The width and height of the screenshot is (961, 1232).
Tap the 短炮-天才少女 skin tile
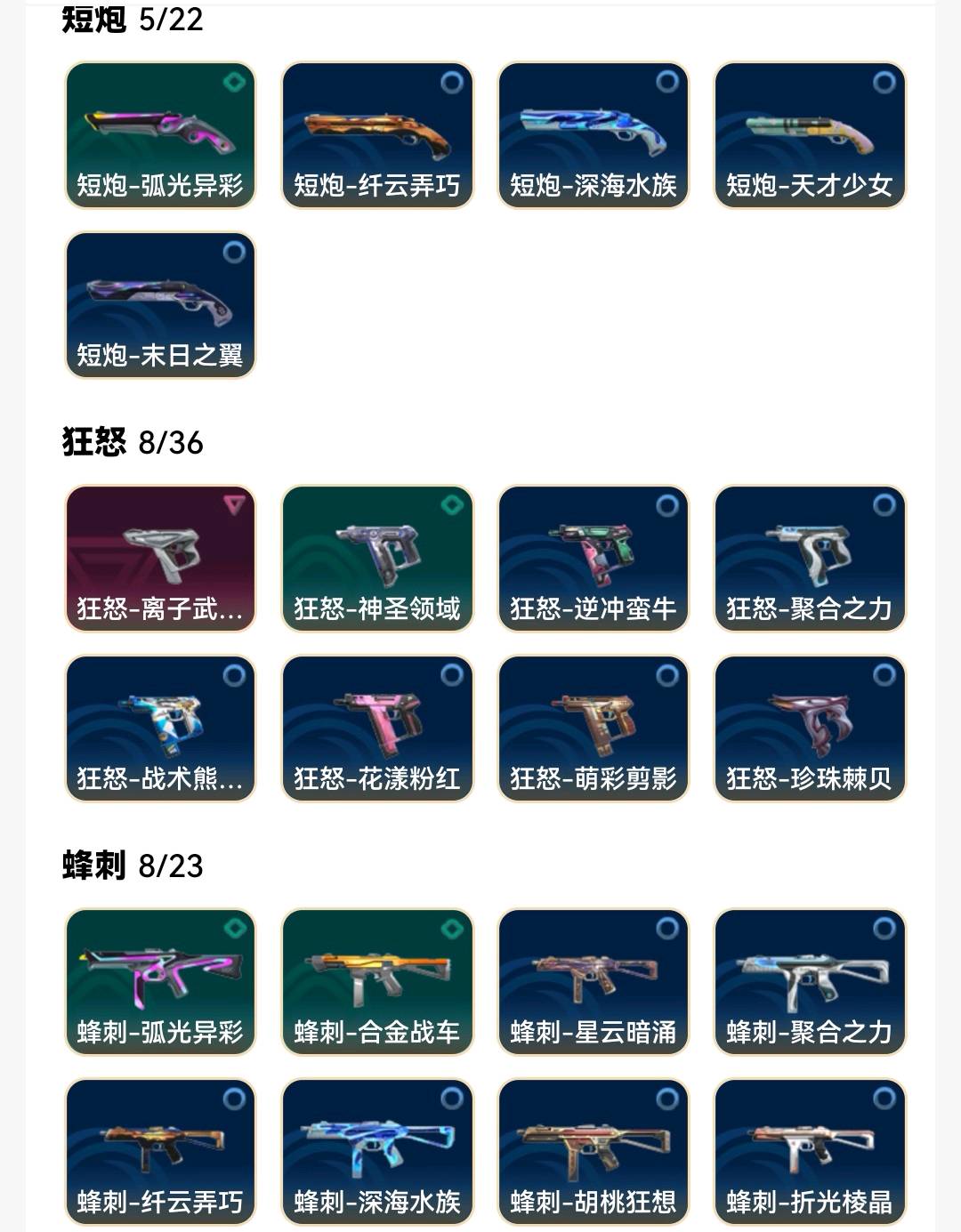click(810, 135)
